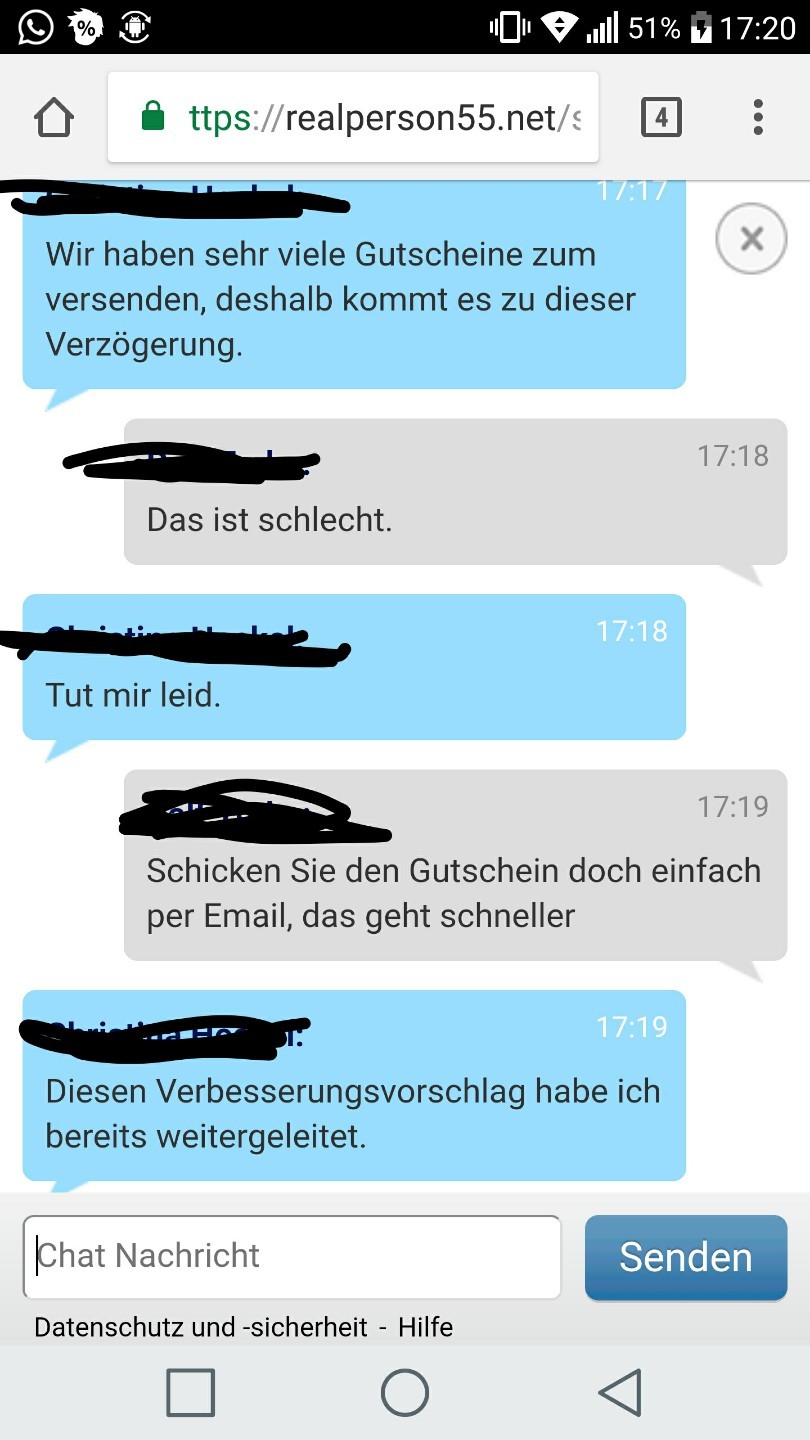The height and width of the screenshot is (1440, 810).
Task: Tap the Senden button
Action: click(686, 1257)
